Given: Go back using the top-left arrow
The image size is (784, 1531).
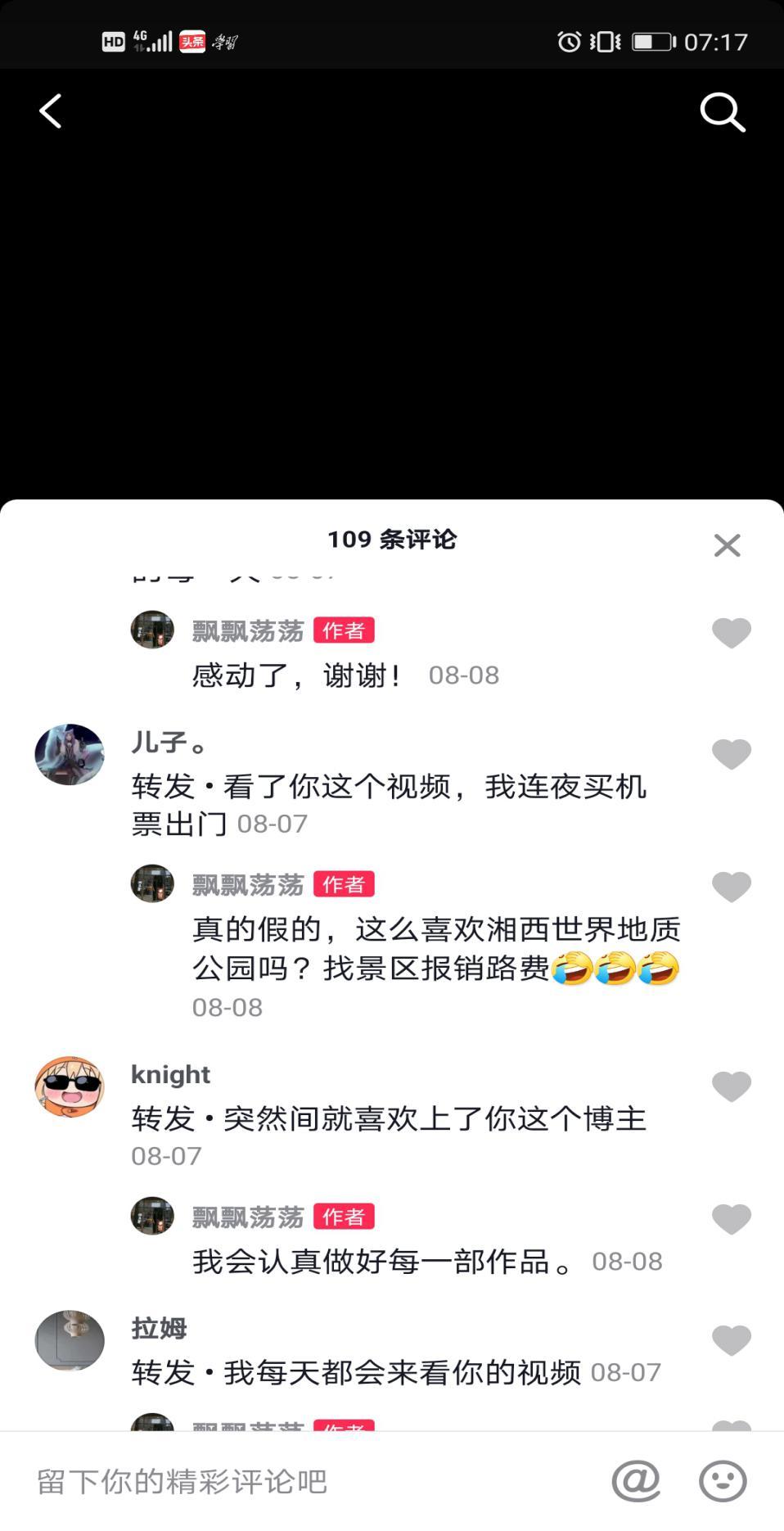Looking at the screenshot, I should 51,111.
